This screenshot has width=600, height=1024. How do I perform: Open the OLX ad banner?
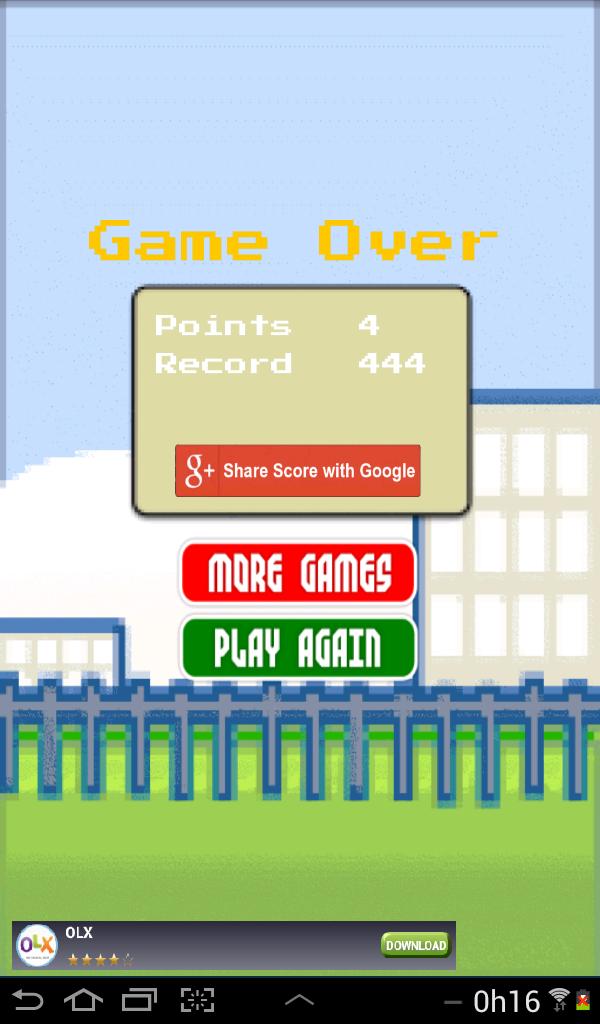(200, 945)
